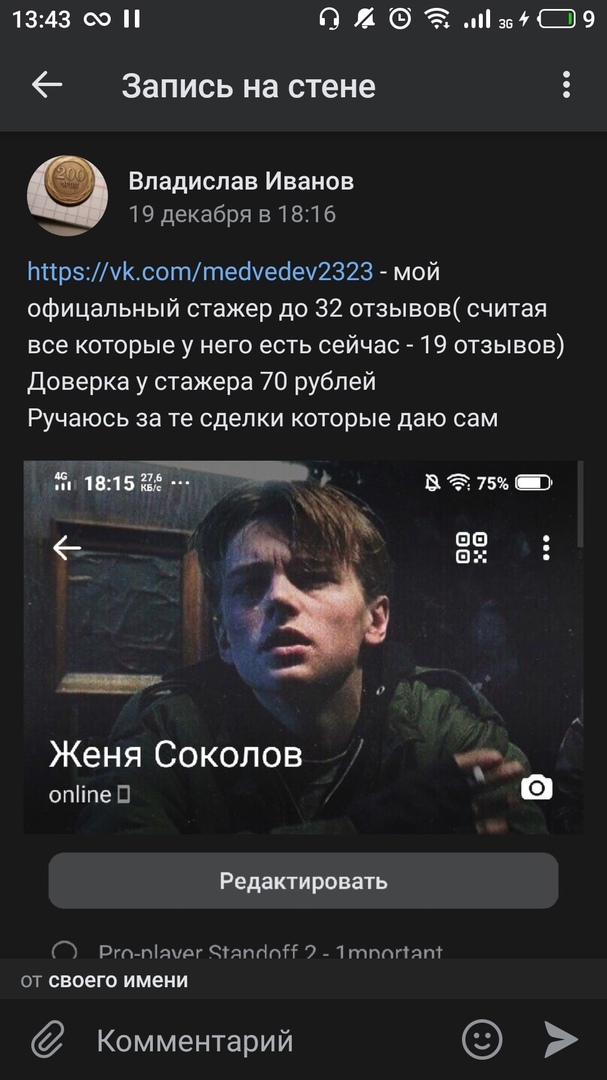Open Владислав Иванов's profile avatar
This screenshot has width=607, height=1080.
point(67,196)
